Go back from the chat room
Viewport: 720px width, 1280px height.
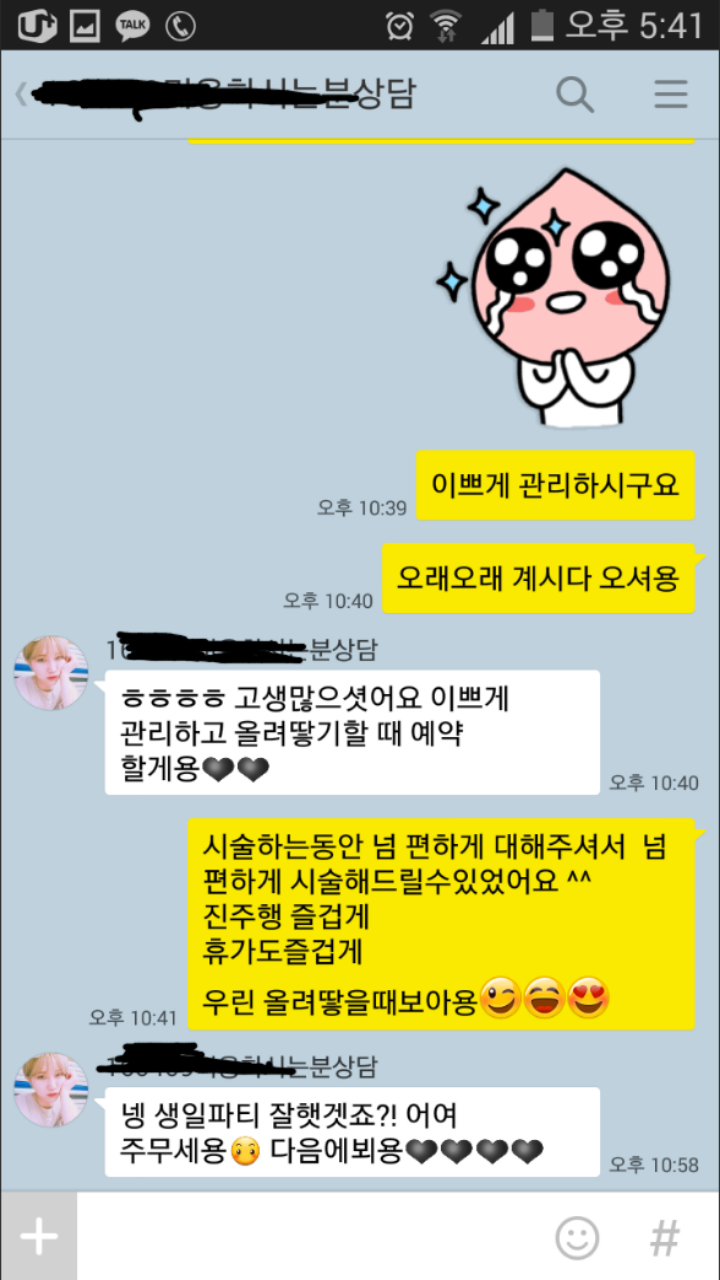click(x=20, y=95)
